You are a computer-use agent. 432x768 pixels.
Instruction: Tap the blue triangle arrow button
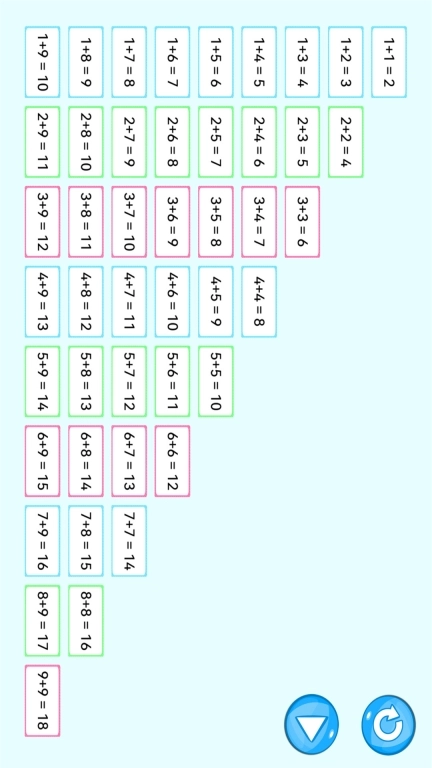[x=312, y=723]
